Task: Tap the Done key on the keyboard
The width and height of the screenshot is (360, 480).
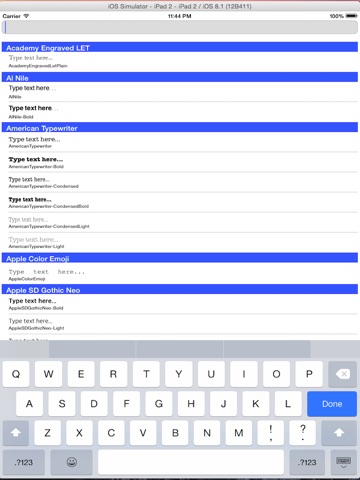Action: point(332,404)
